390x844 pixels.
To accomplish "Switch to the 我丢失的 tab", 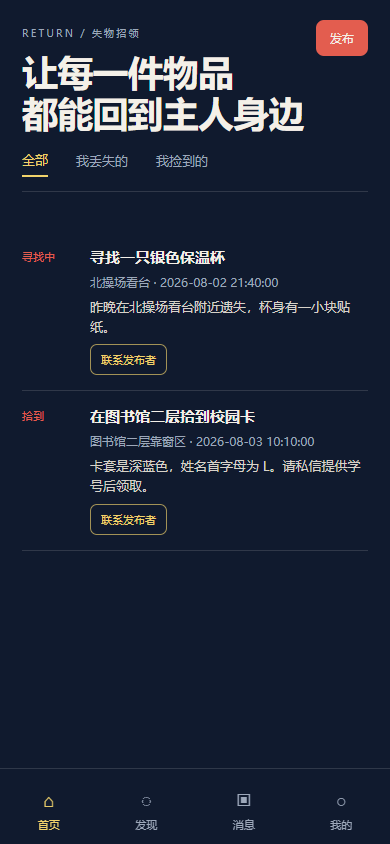I will pyautogui.click(x=102, y=161).
